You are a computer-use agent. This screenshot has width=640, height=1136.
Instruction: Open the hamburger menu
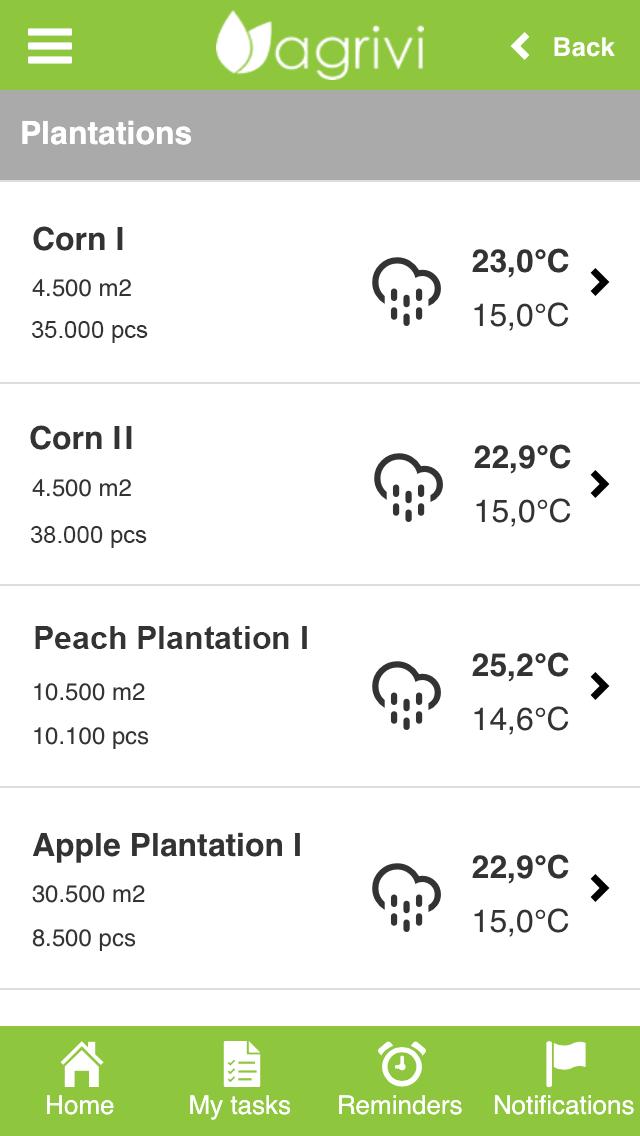(50, 46)
